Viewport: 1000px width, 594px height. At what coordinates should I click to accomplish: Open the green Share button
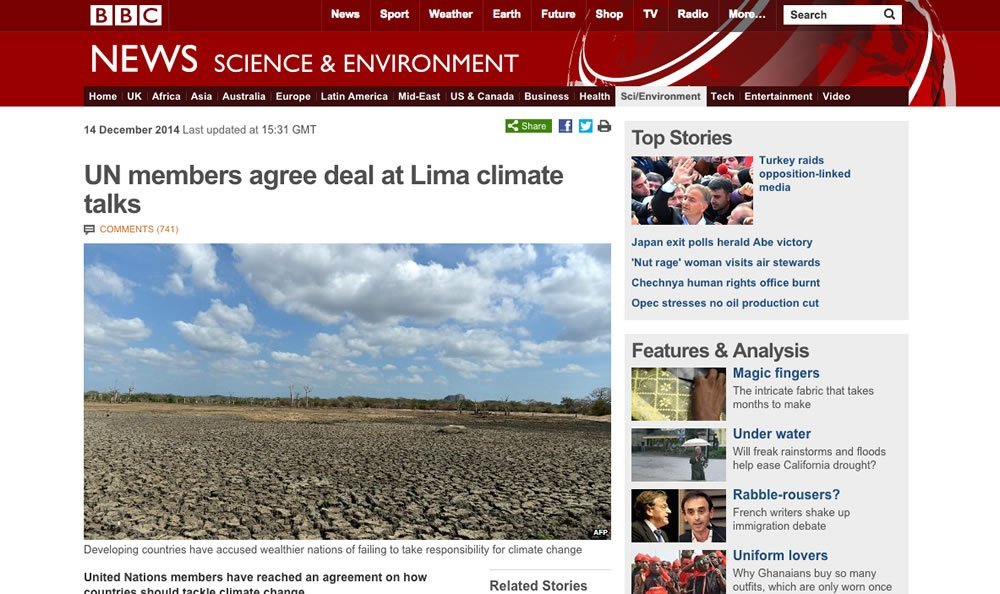click(x=528, y=126)
